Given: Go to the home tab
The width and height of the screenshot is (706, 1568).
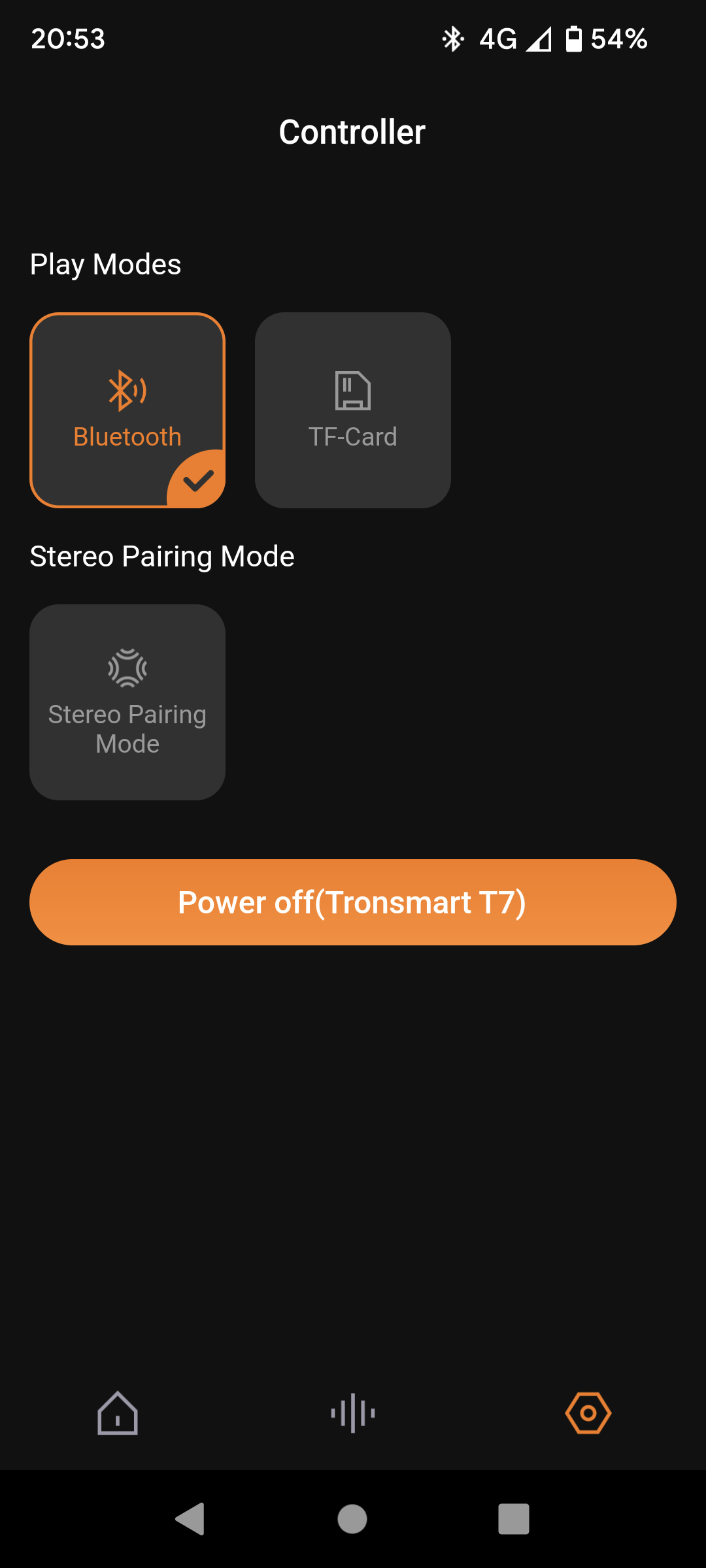Looking at the screenshot, I should (118, 1413).
